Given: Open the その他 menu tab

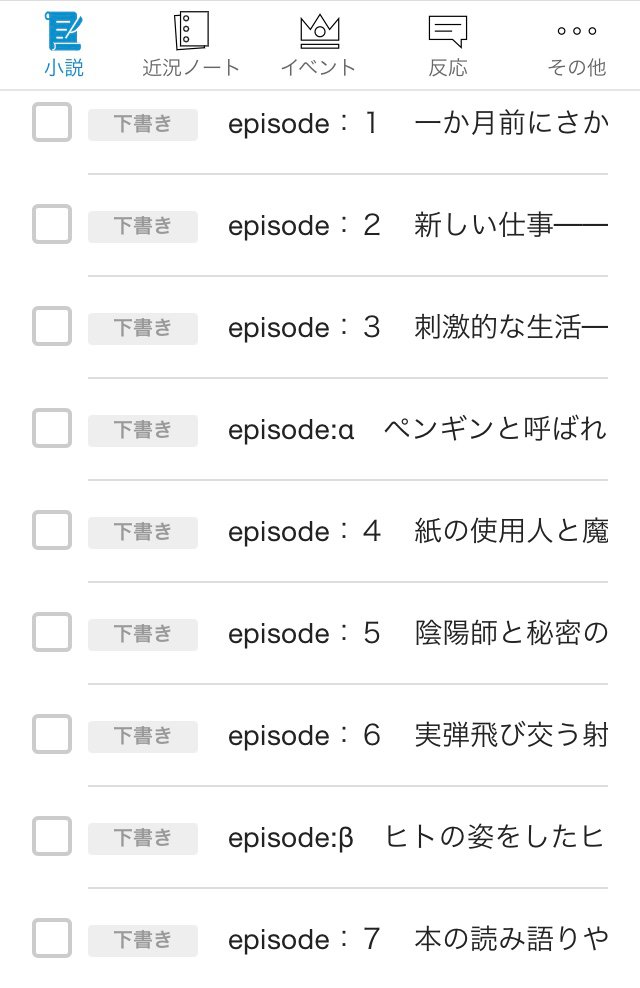Looking at the screenshot, I should coord(576,45).
